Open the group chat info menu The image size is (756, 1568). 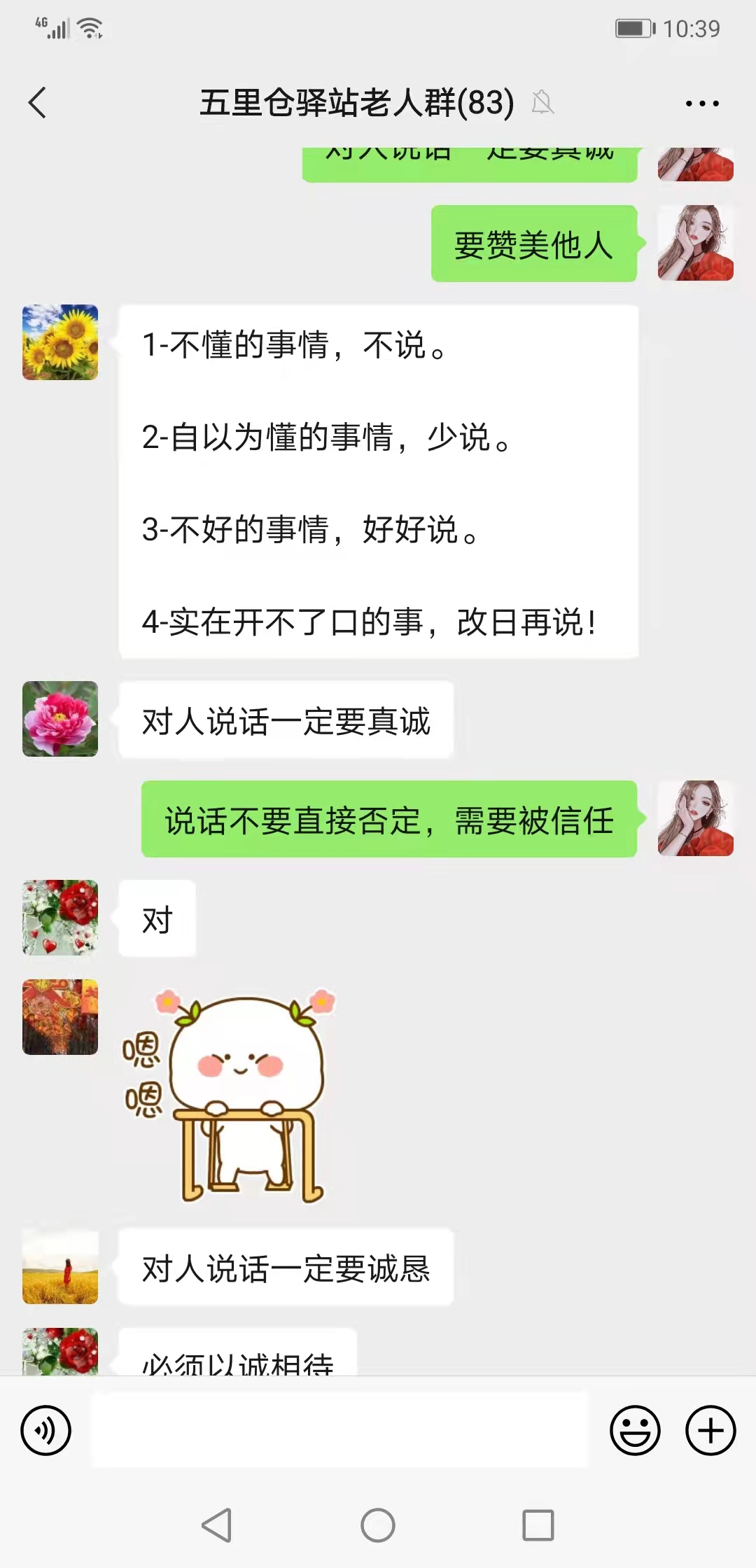(x=701, y=104)
